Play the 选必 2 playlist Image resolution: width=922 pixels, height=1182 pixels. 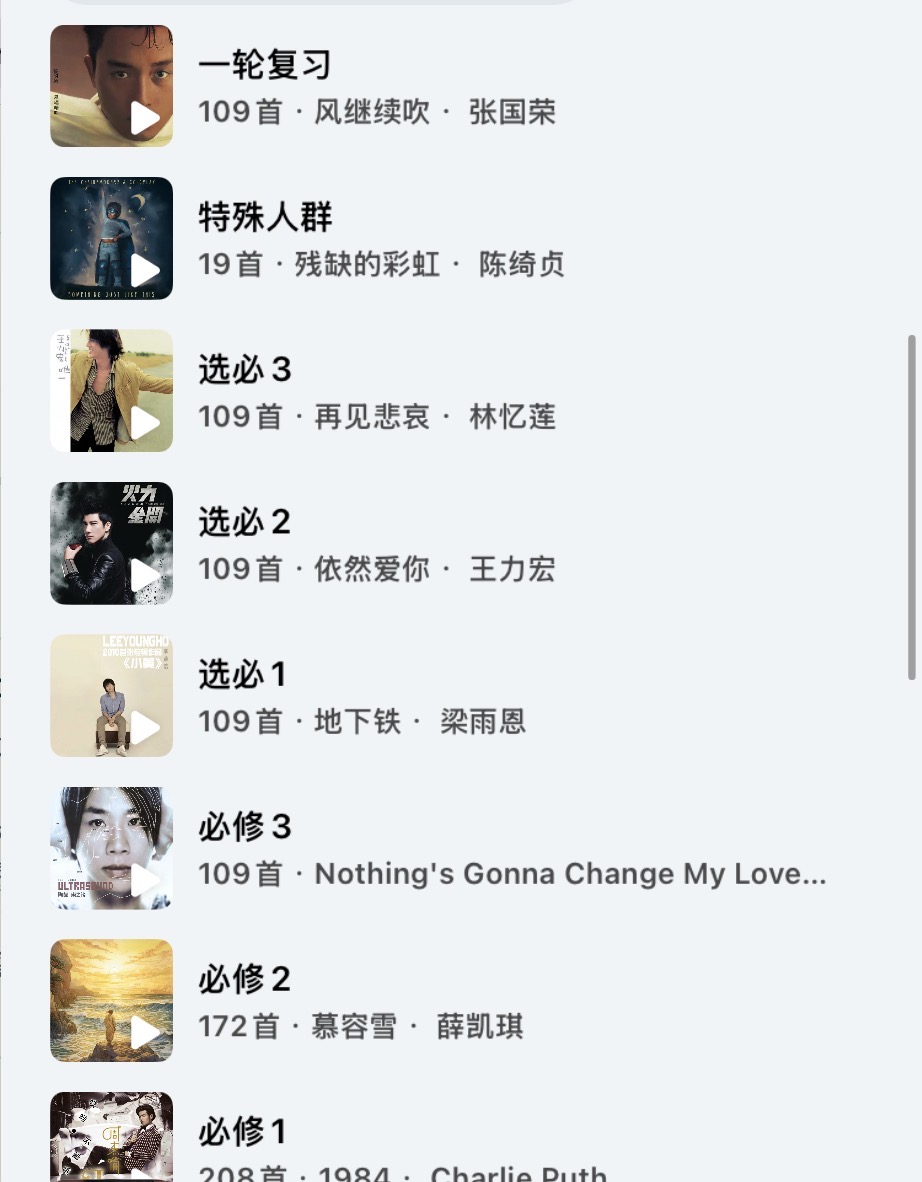pyautogui.click(x=145, y=575)
